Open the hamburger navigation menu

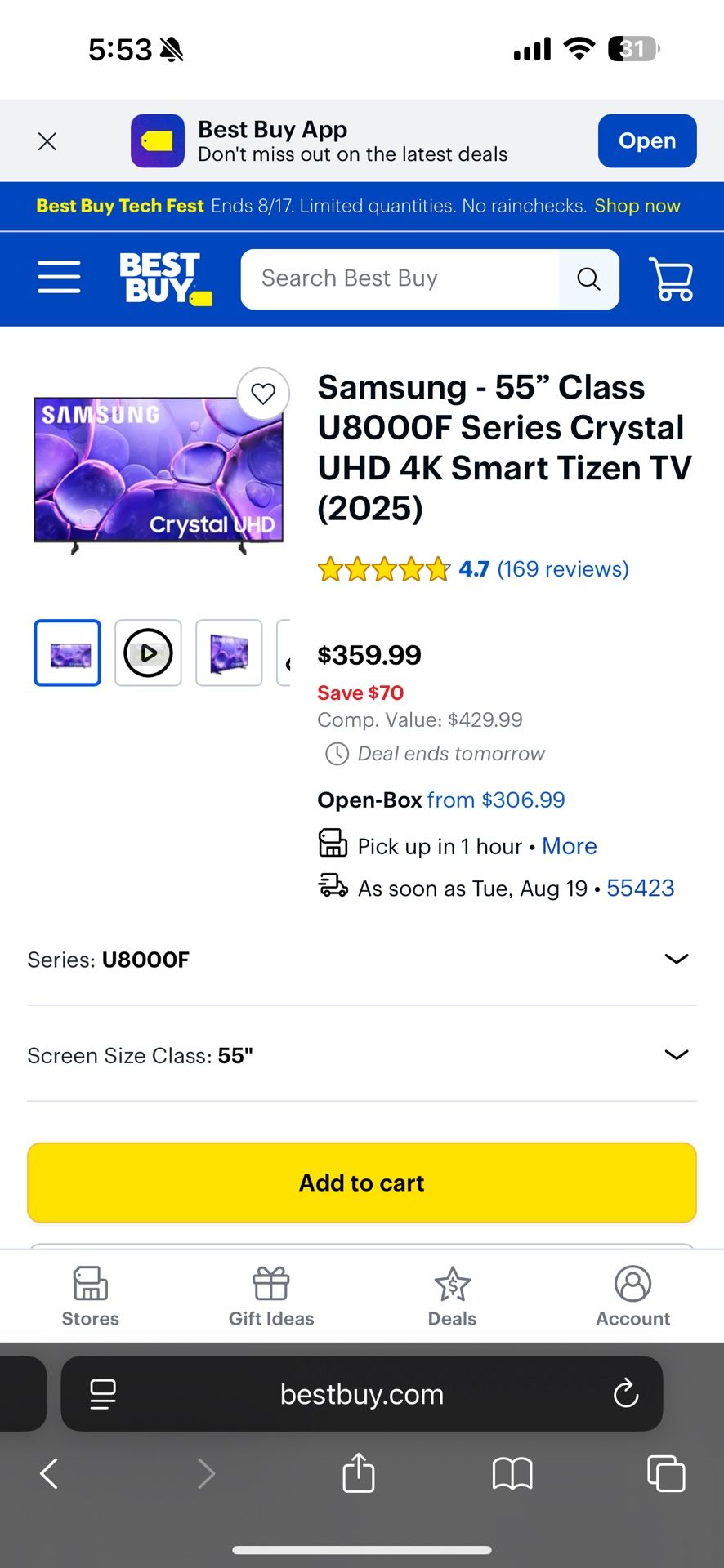[x=58, y=278]
